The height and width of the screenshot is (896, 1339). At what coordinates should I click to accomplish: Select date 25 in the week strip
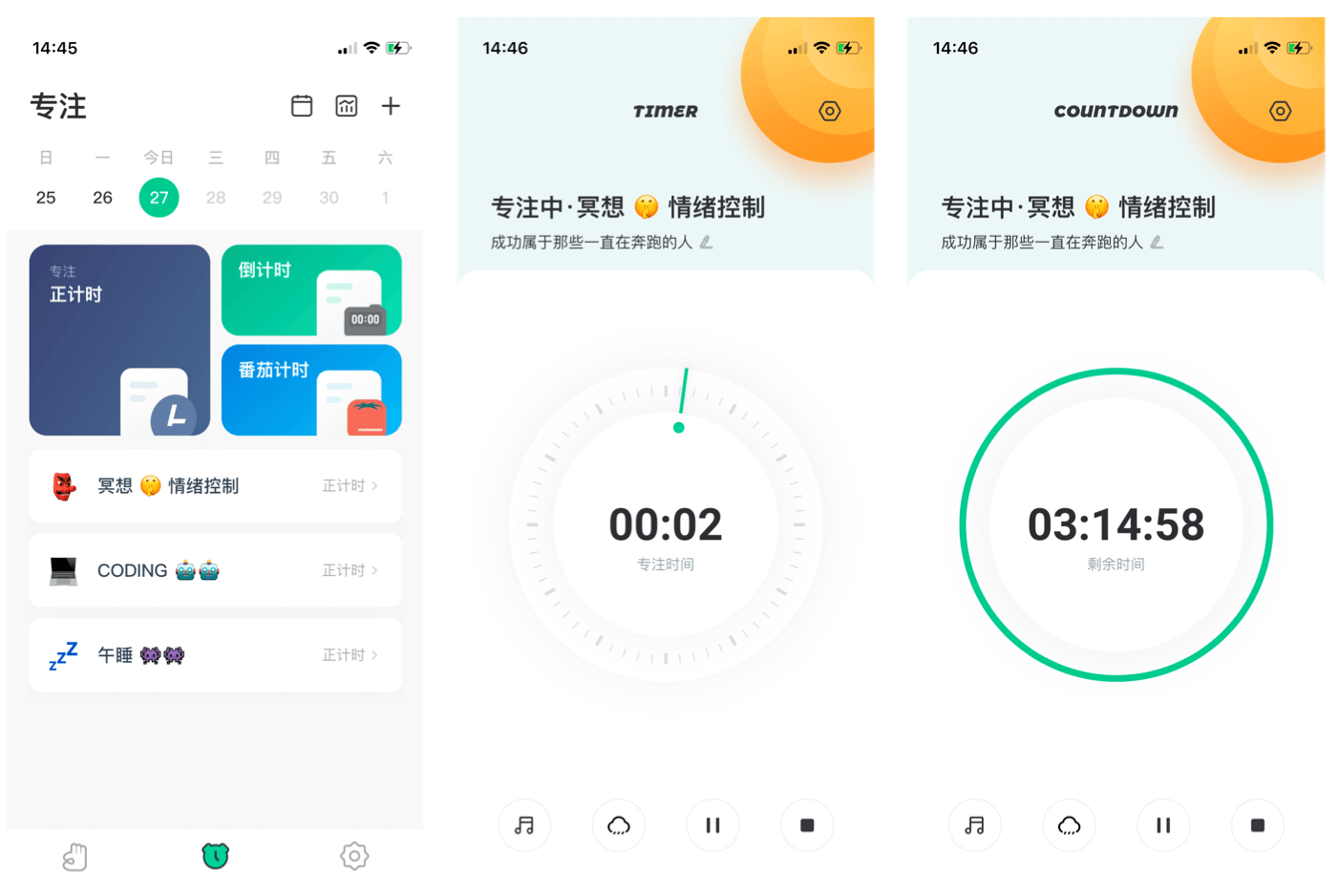point(46,198)
